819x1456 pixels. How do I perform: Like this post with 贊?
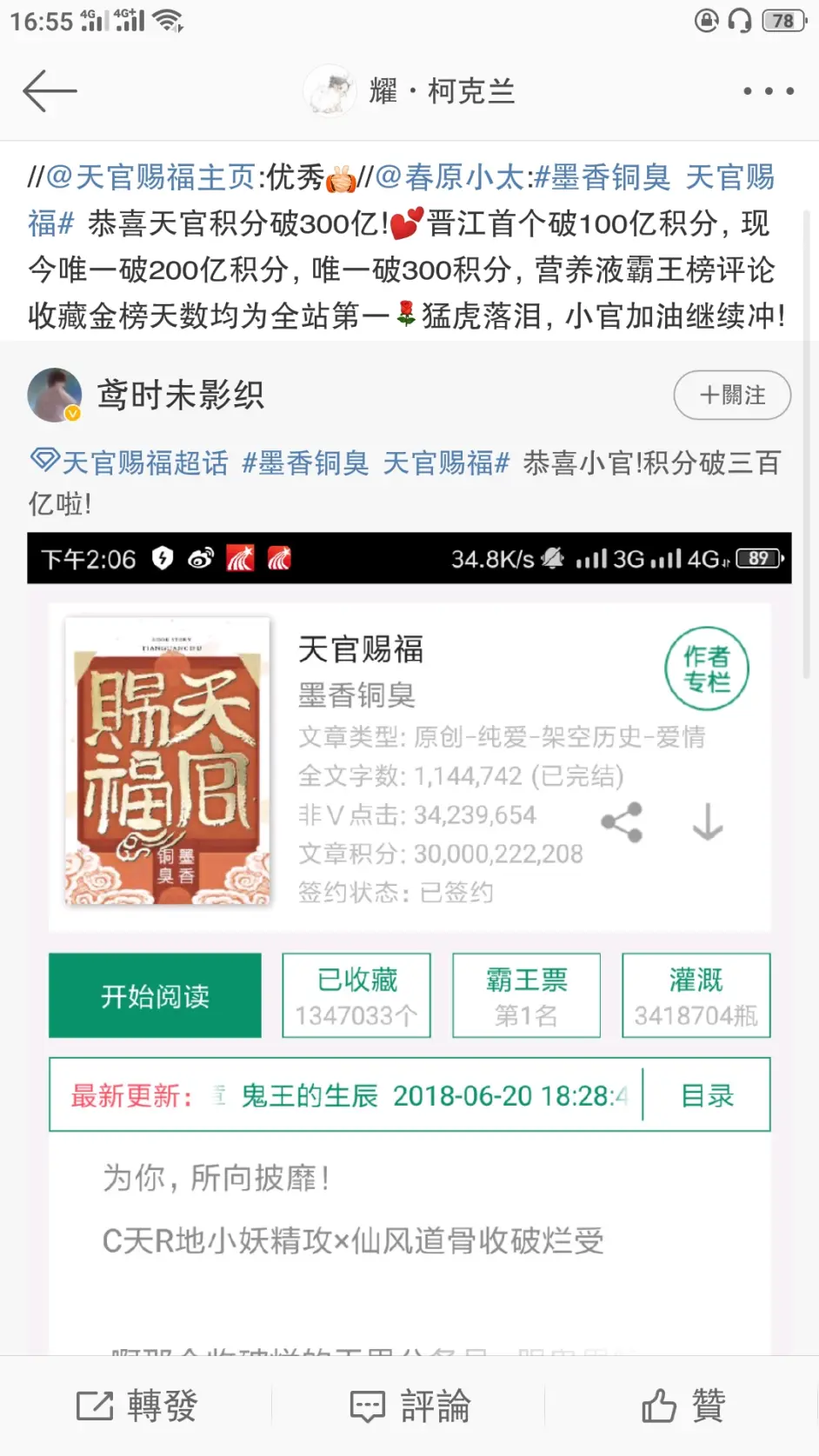(682, 1406)
